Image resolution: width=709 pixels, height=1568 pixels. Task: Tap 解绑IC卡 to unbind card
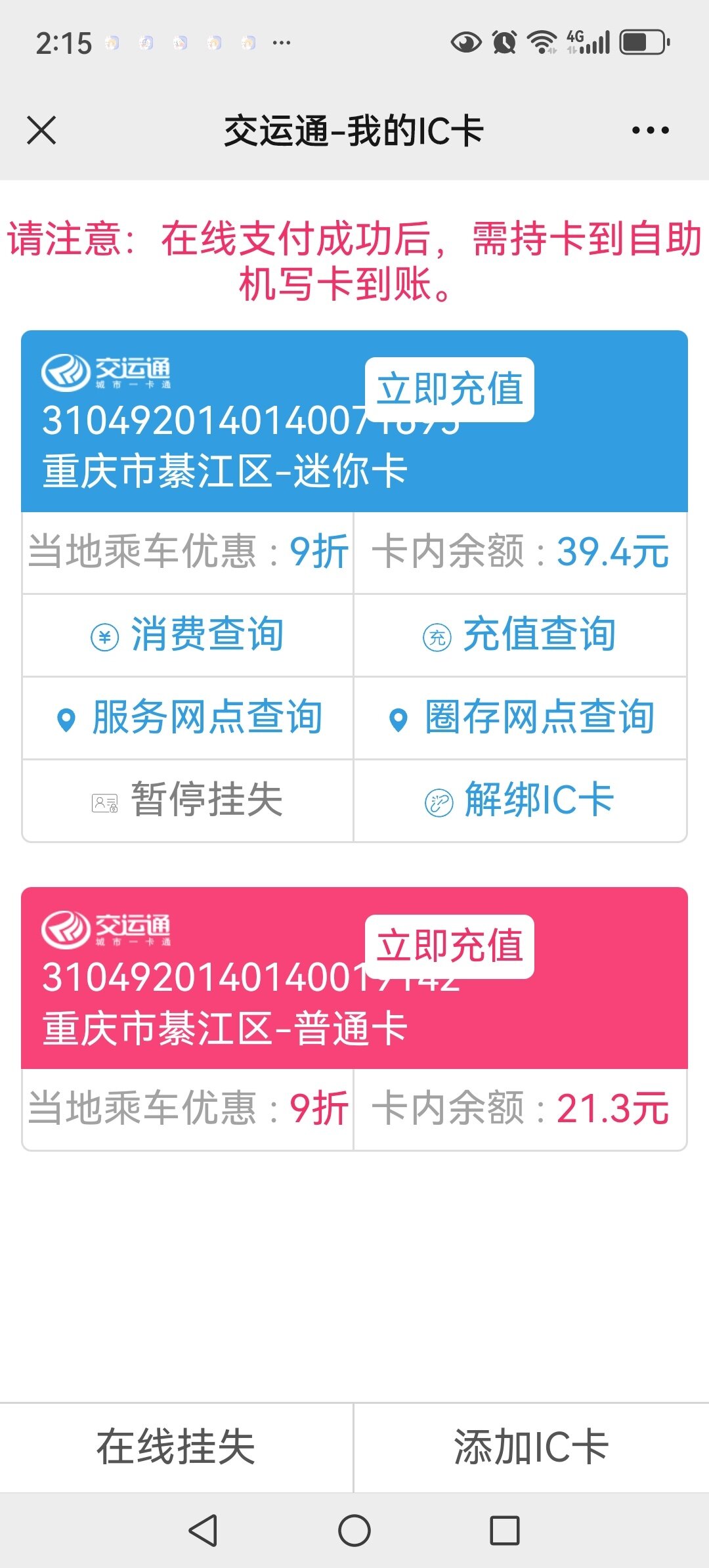point(520,800)
